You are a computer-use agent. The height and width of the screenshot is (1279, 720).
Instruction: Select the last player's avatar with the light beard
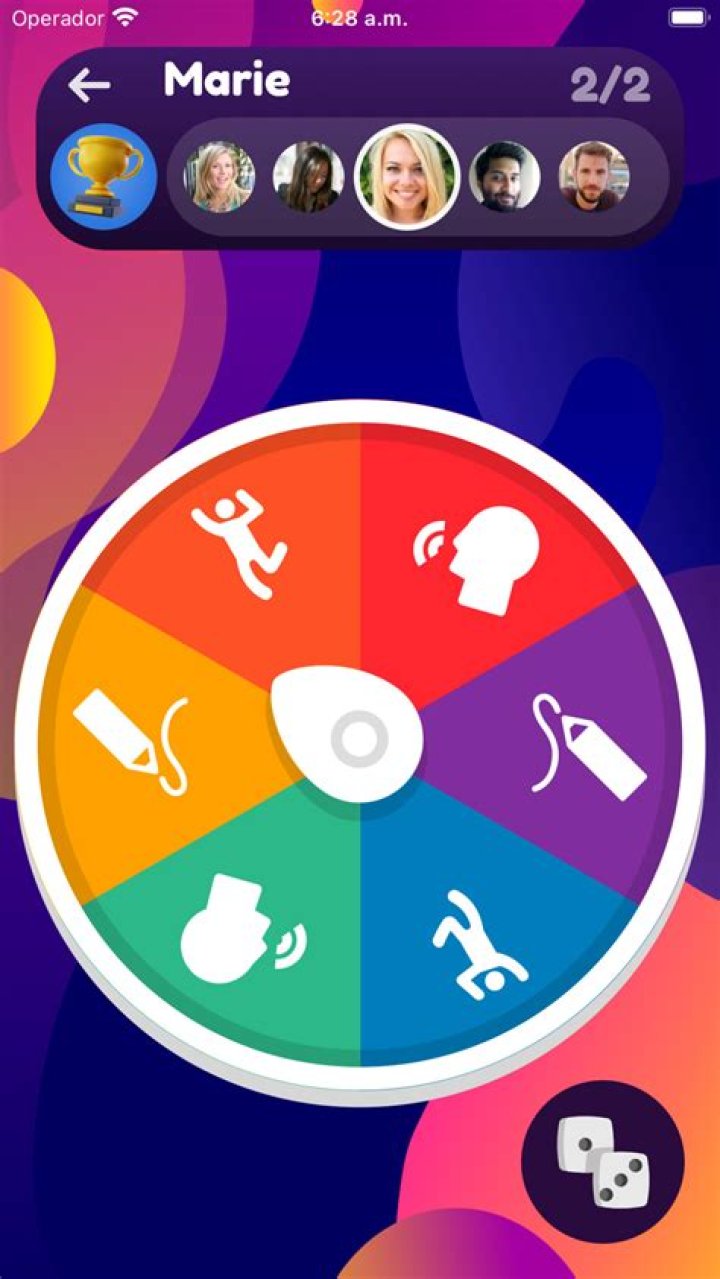[x=594, y=177]
